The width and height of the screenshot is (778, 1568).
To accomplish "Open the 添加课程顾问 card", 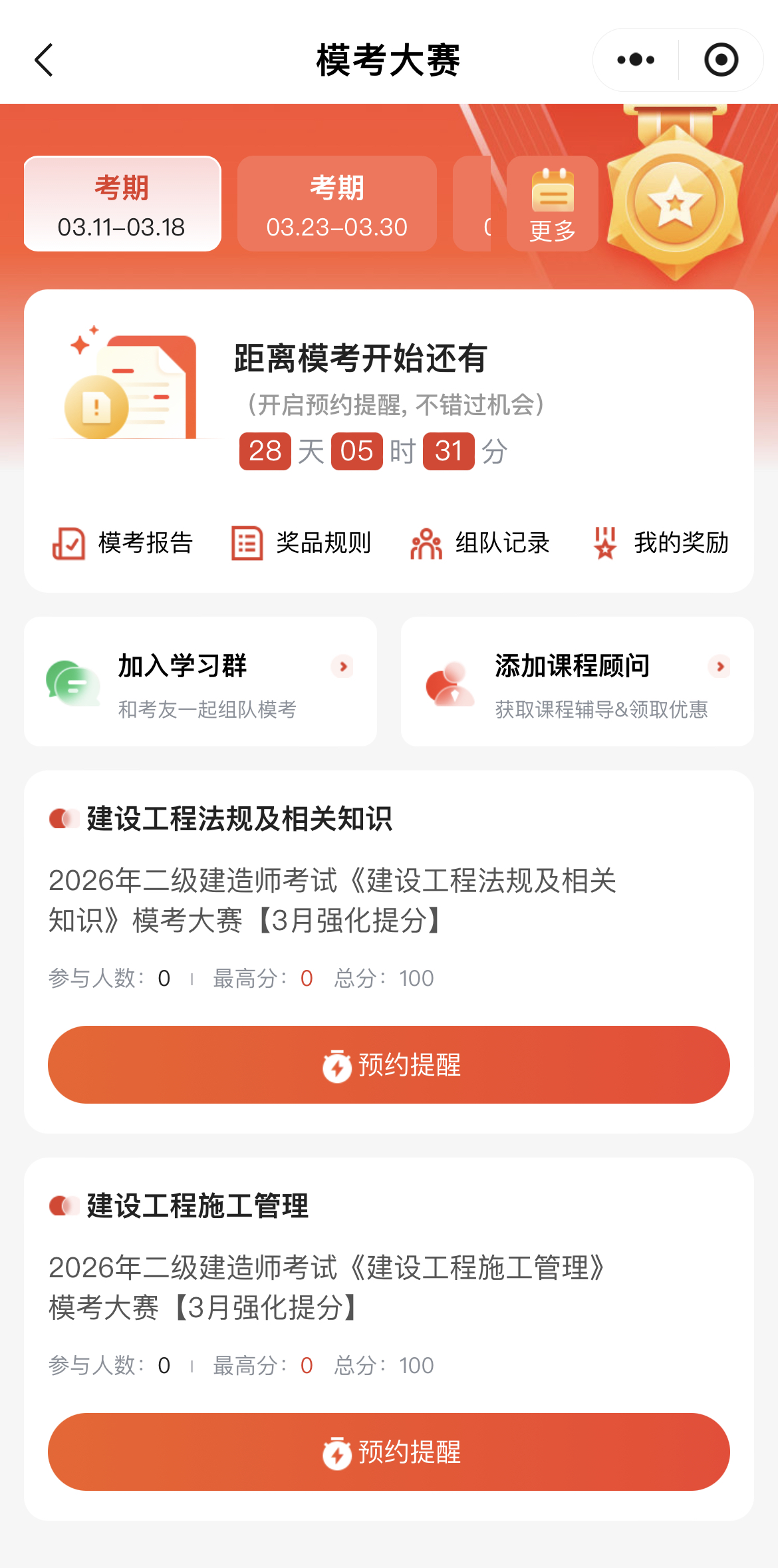I will click(x=577, y=682).
